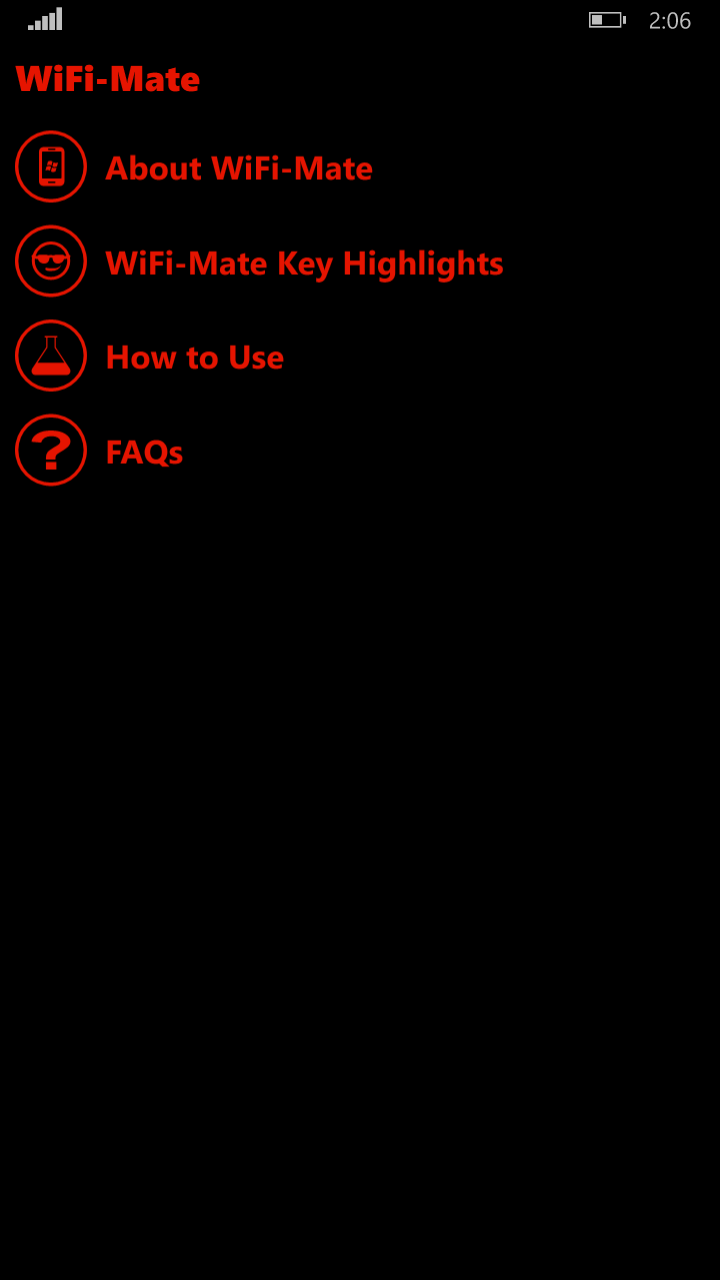720x1280 pixels.
Task: Click the Windows Phone device icon beside About WiFi-Mate
Action: [x=51, y=166]
